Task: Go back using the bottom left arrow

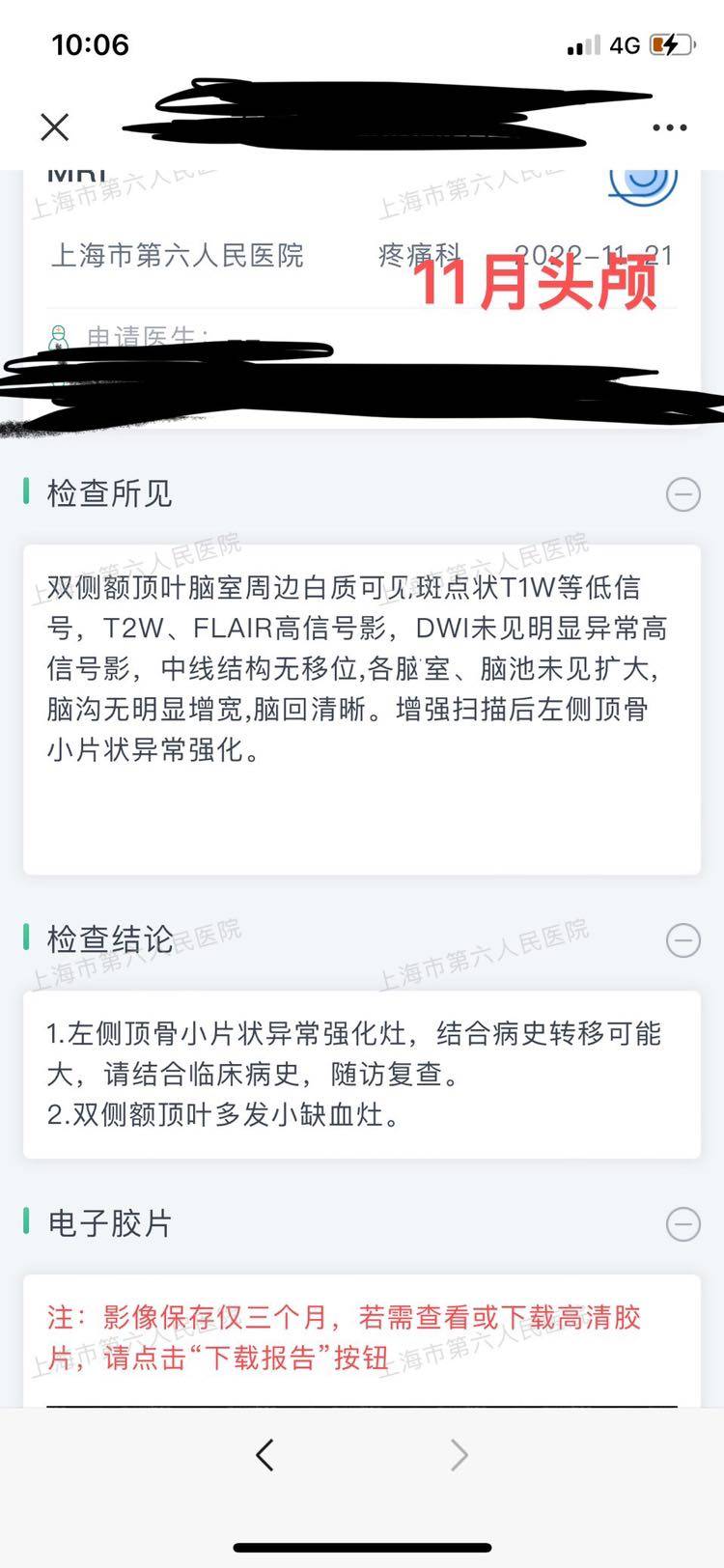Action: point(265,1454)
